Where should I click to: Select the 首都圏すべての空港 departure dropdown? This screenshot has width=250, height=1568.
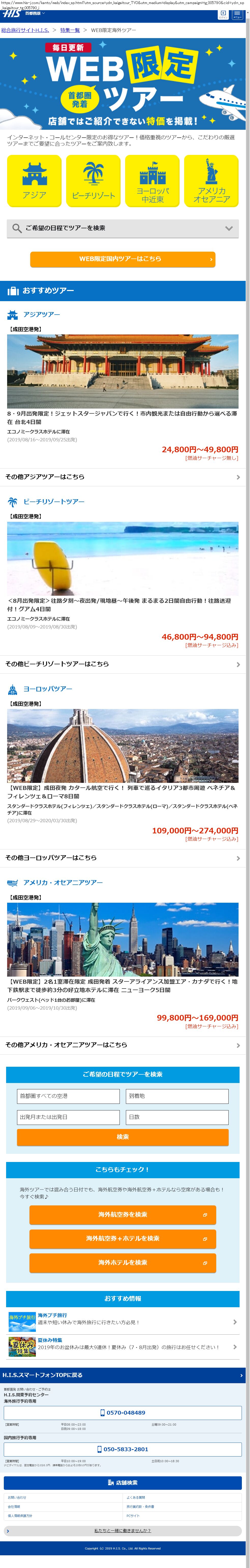click(68, 1096)
